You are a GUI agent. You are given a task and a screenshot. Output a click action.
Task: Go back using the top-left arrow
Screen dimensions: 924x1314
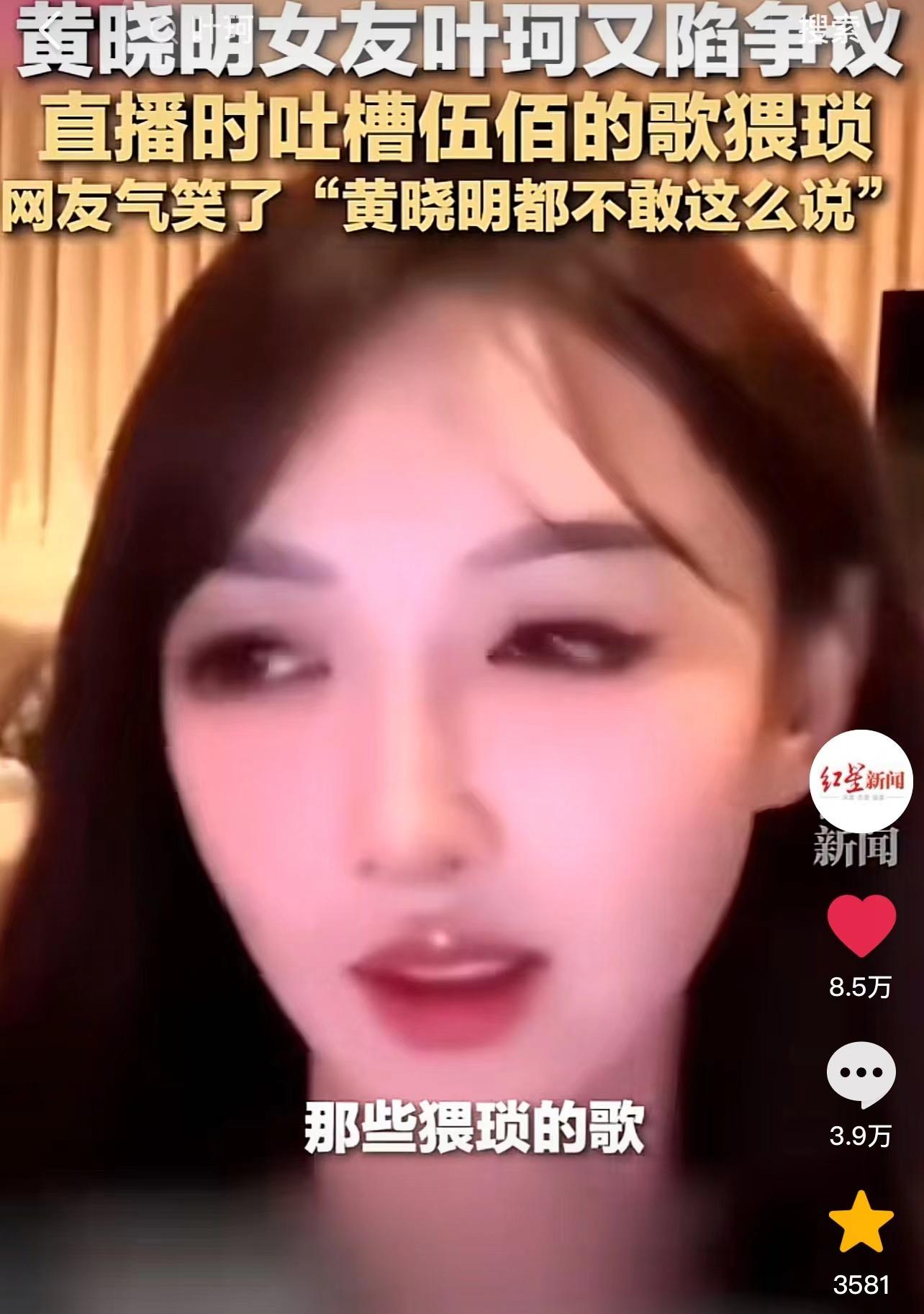[x=50, y=30]
